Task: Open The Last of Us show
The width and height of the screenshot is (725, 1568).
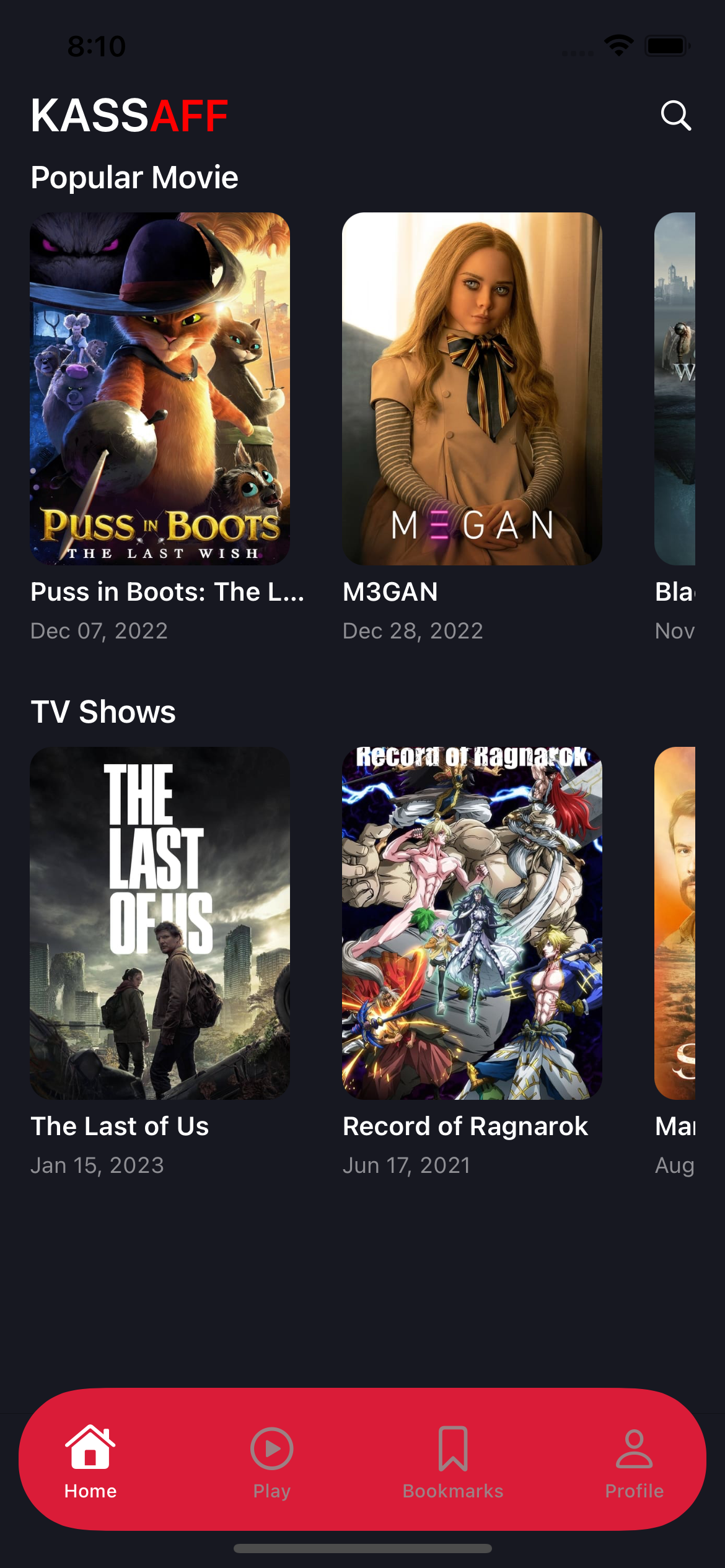Action: pyautogui.click(x=160, y=923)
